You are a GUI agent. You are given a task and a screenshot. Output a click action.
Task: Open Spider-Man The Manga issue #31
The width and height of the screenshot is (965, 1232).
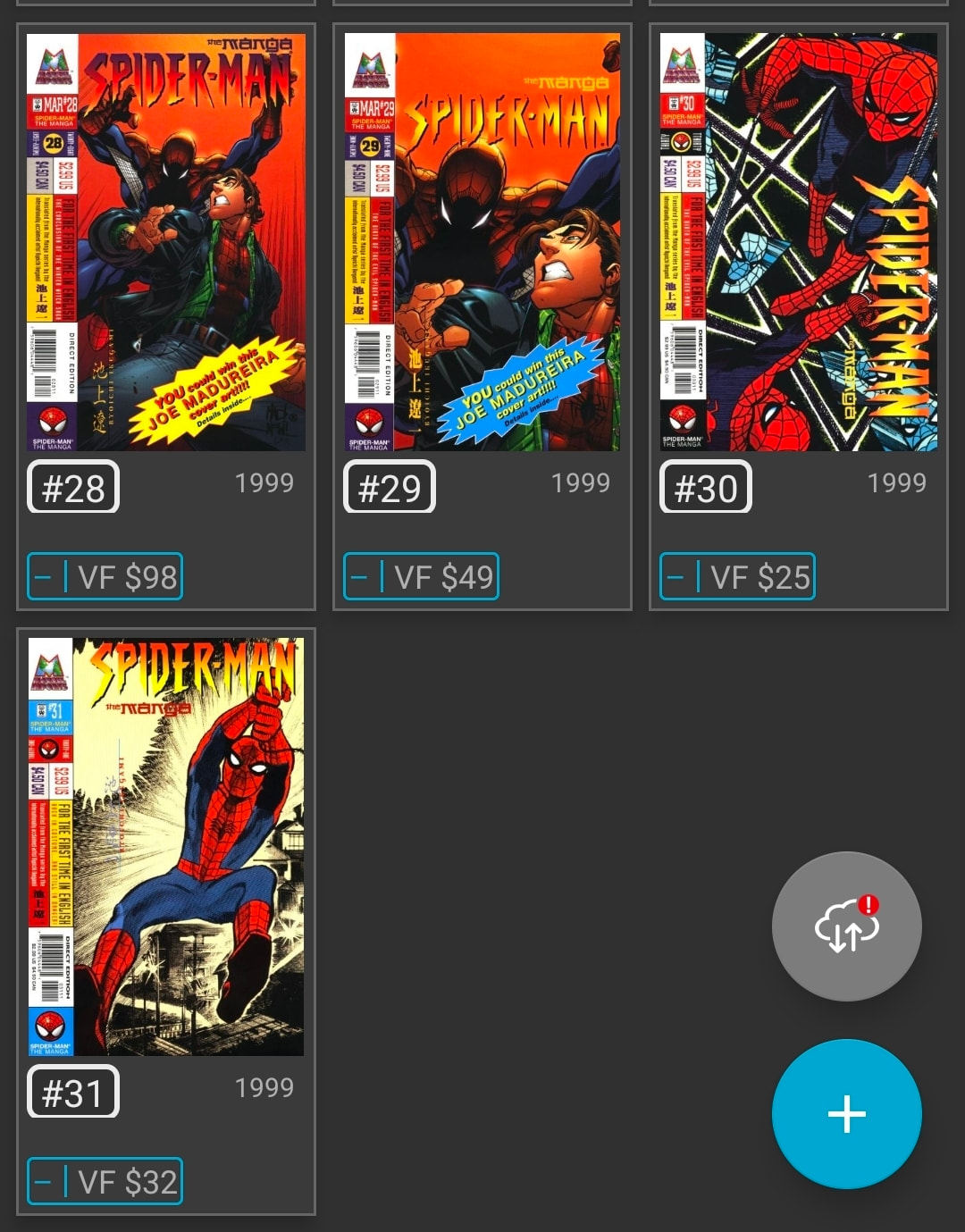pos(166,847)
